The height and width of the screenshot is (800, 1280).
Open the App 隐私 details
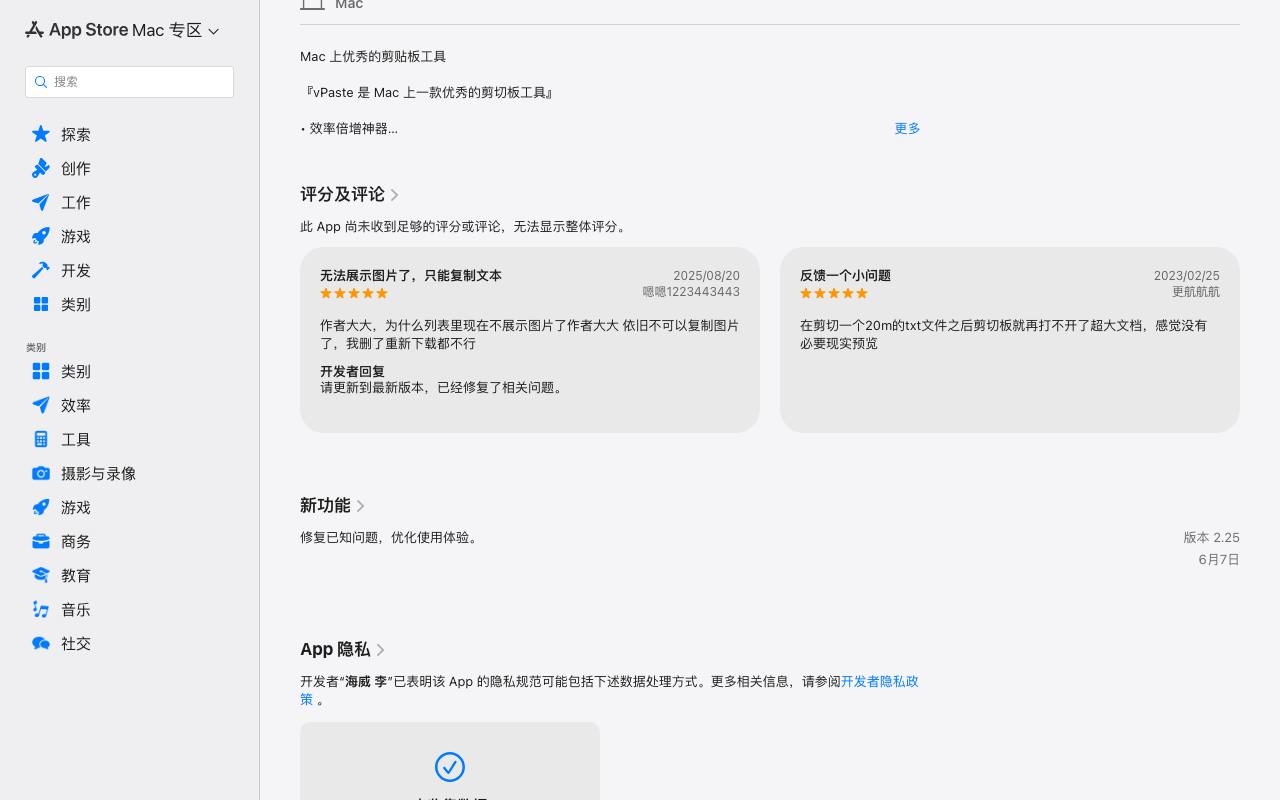(343, 649)
